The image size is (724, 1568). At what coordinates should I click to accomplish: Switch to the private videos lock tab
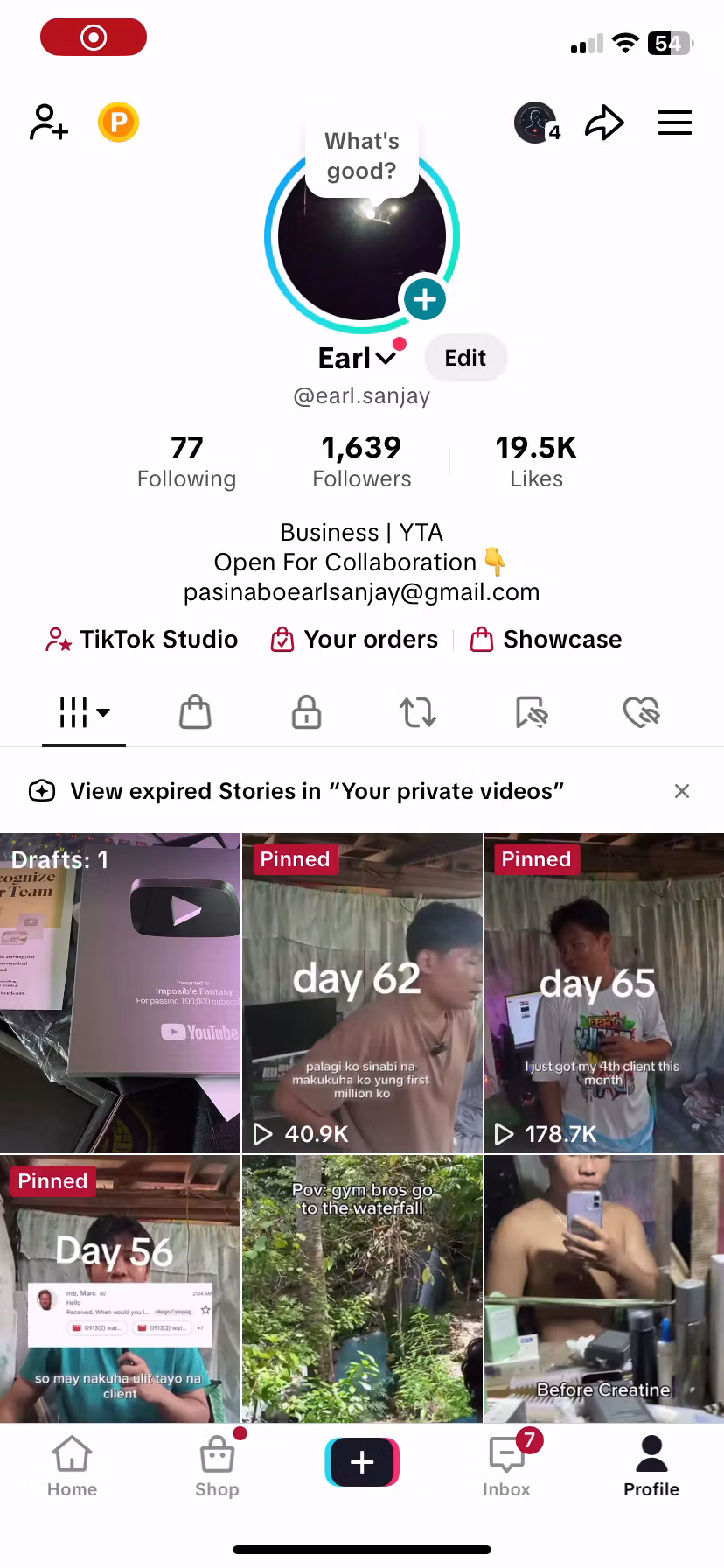point(306,712)
